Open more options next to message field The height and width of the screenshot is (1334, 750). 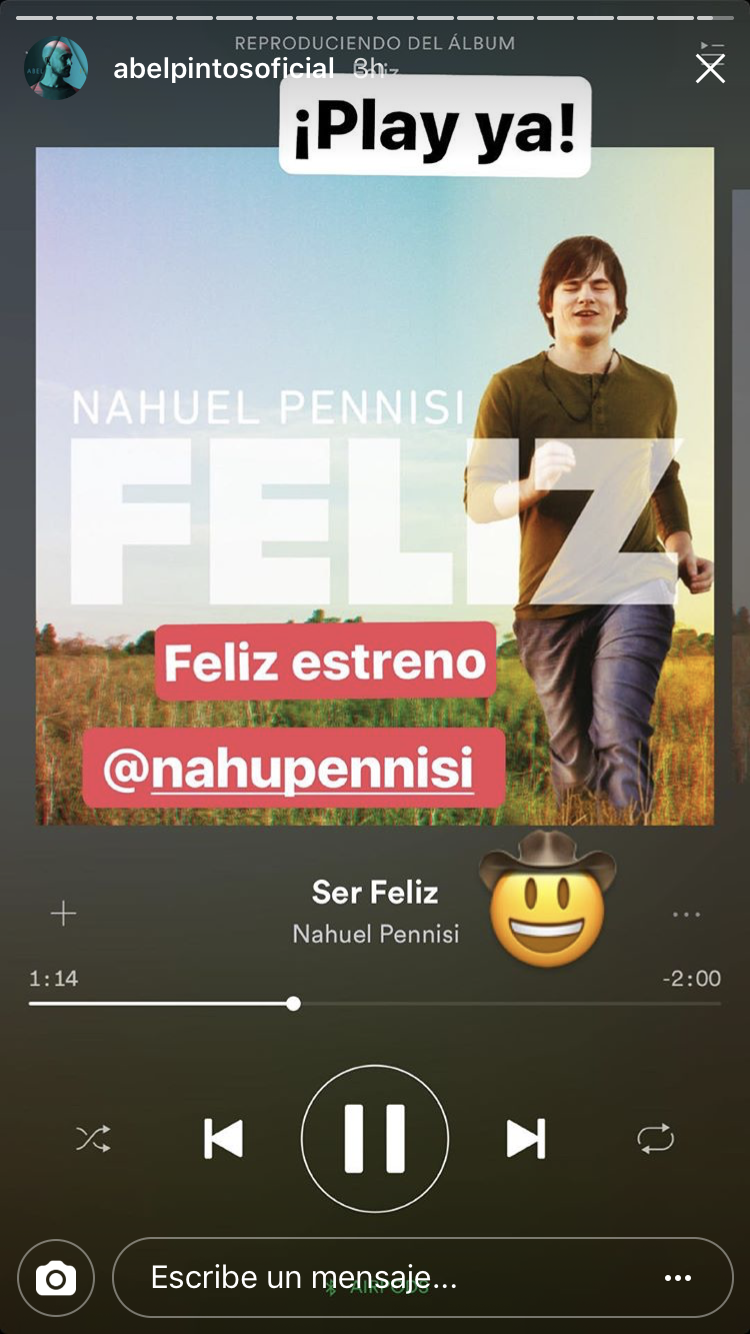[x=678, y=1277]
